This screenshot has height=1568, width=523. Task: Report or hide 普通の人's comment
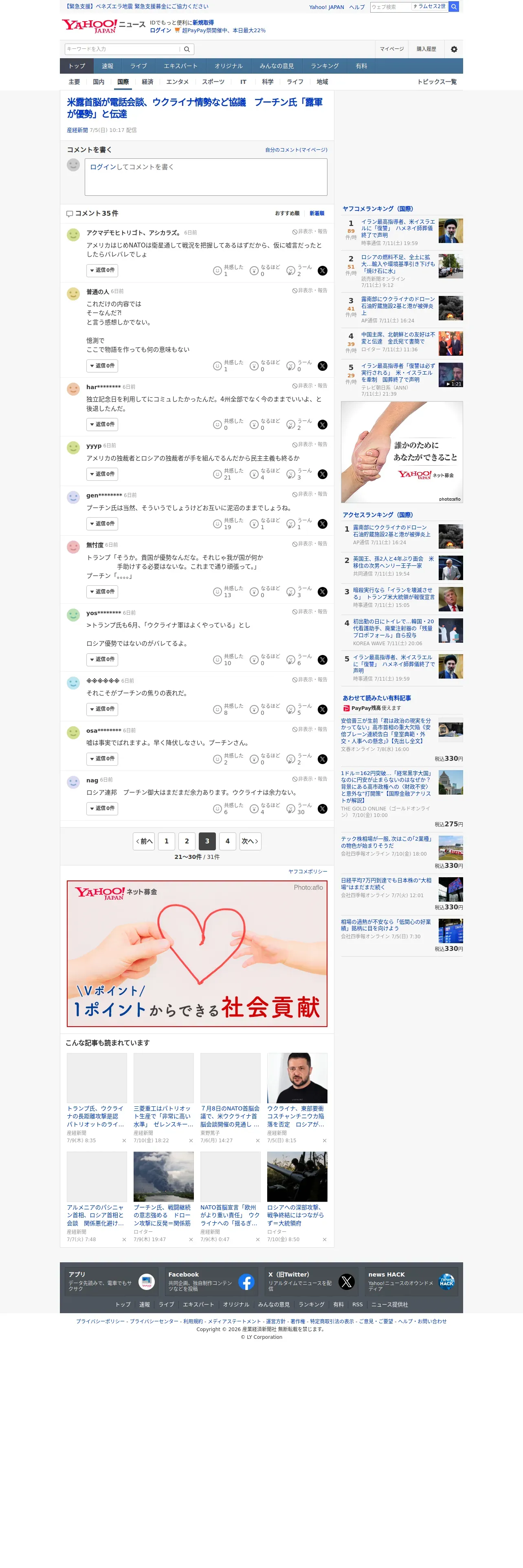(x=309, y=290)
